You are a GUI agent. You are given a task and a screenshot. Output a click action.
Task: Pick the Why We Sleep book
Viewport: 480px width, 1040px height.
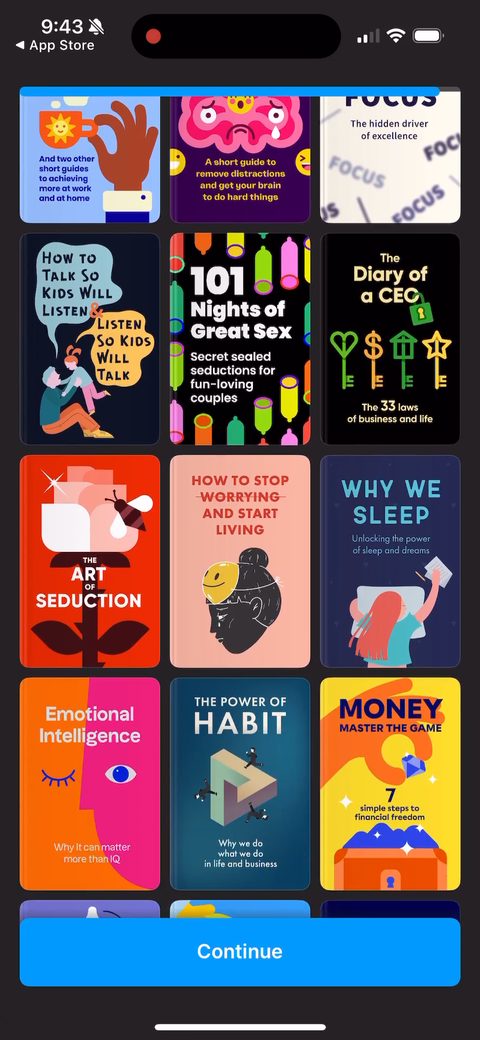pyautogui.click(x=390, y=561)
